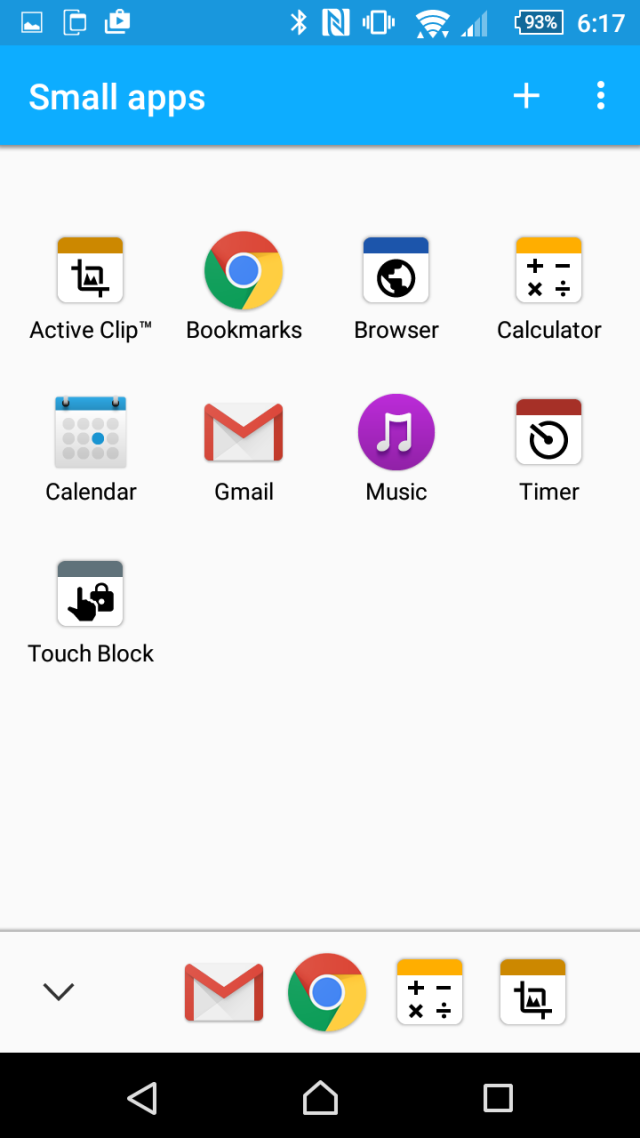Open the Timer small app

point(549,433)
